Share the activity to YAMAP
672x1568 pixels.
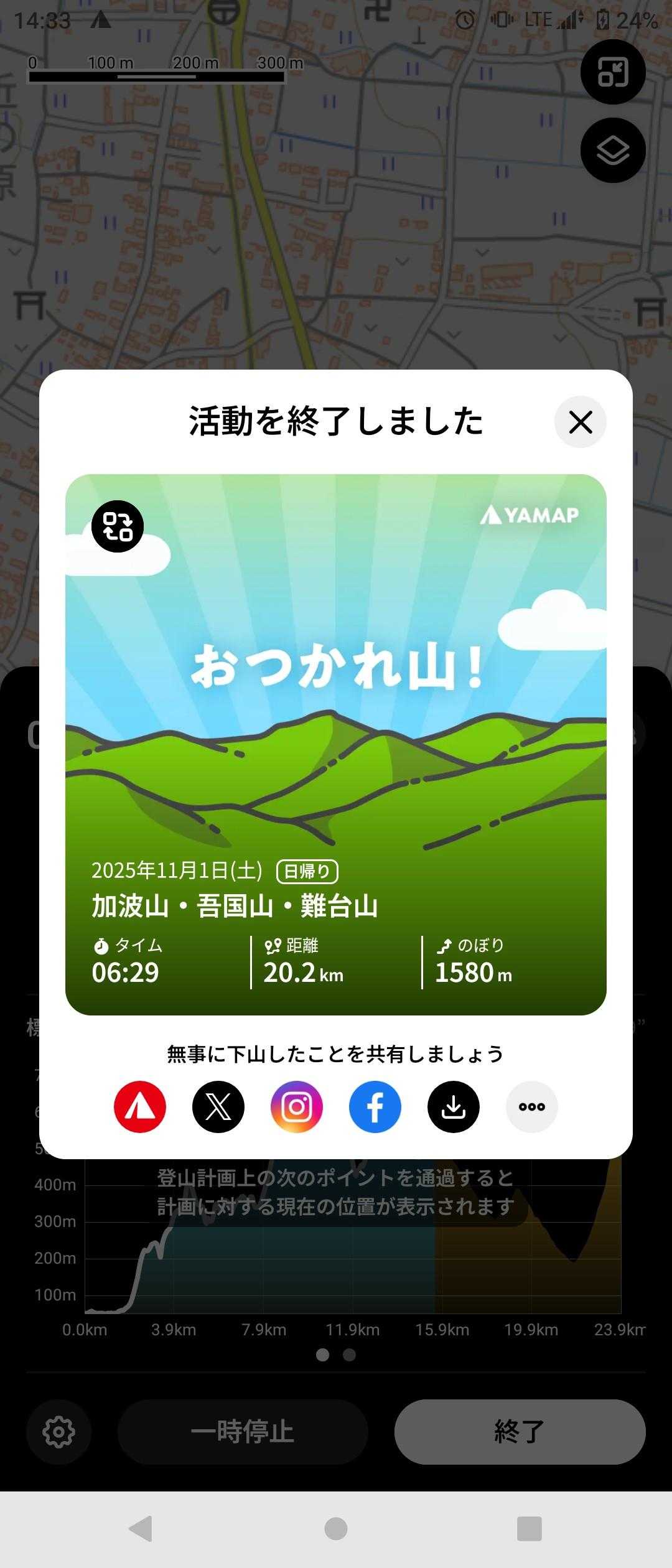140,1107
